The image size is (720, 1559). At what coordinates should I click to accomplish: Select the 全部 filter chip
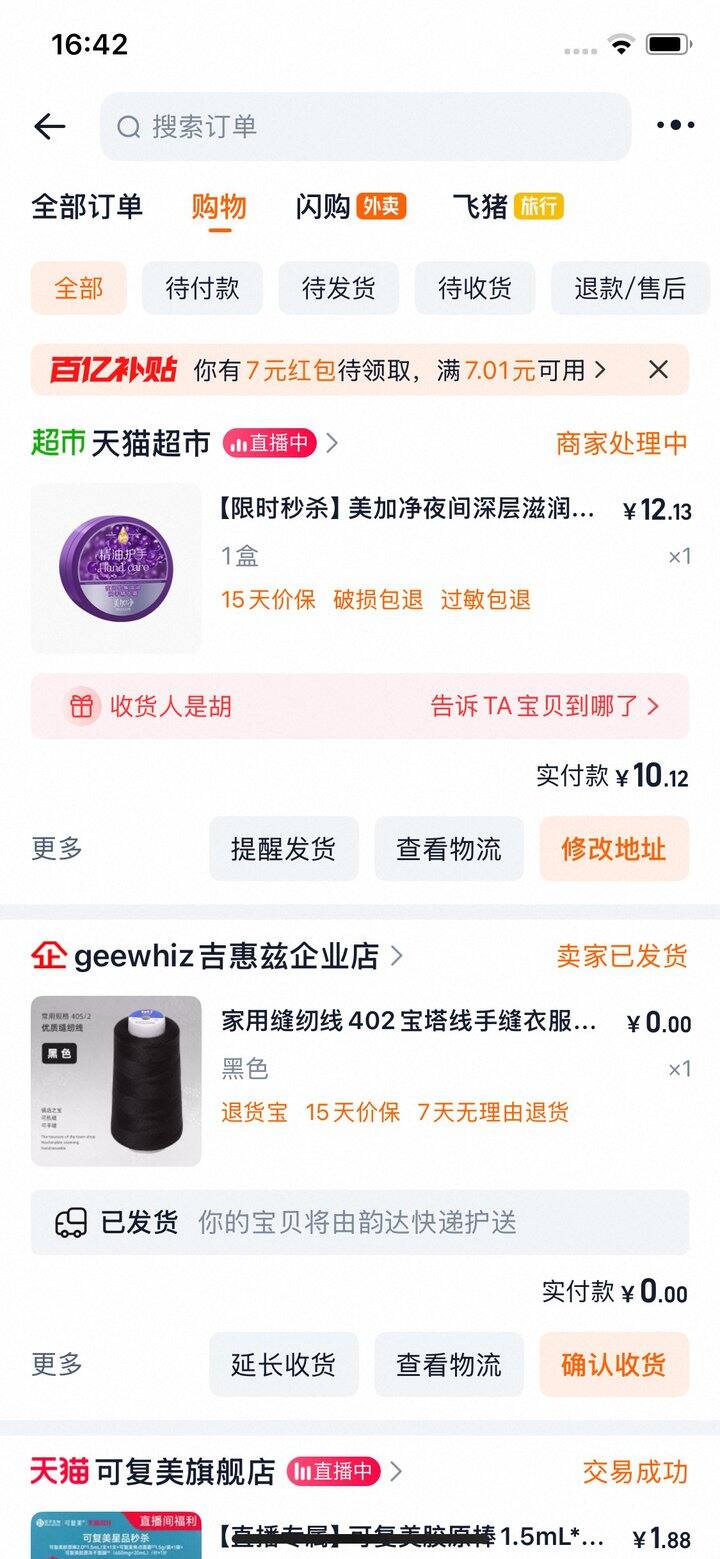(x=78, y=287)
